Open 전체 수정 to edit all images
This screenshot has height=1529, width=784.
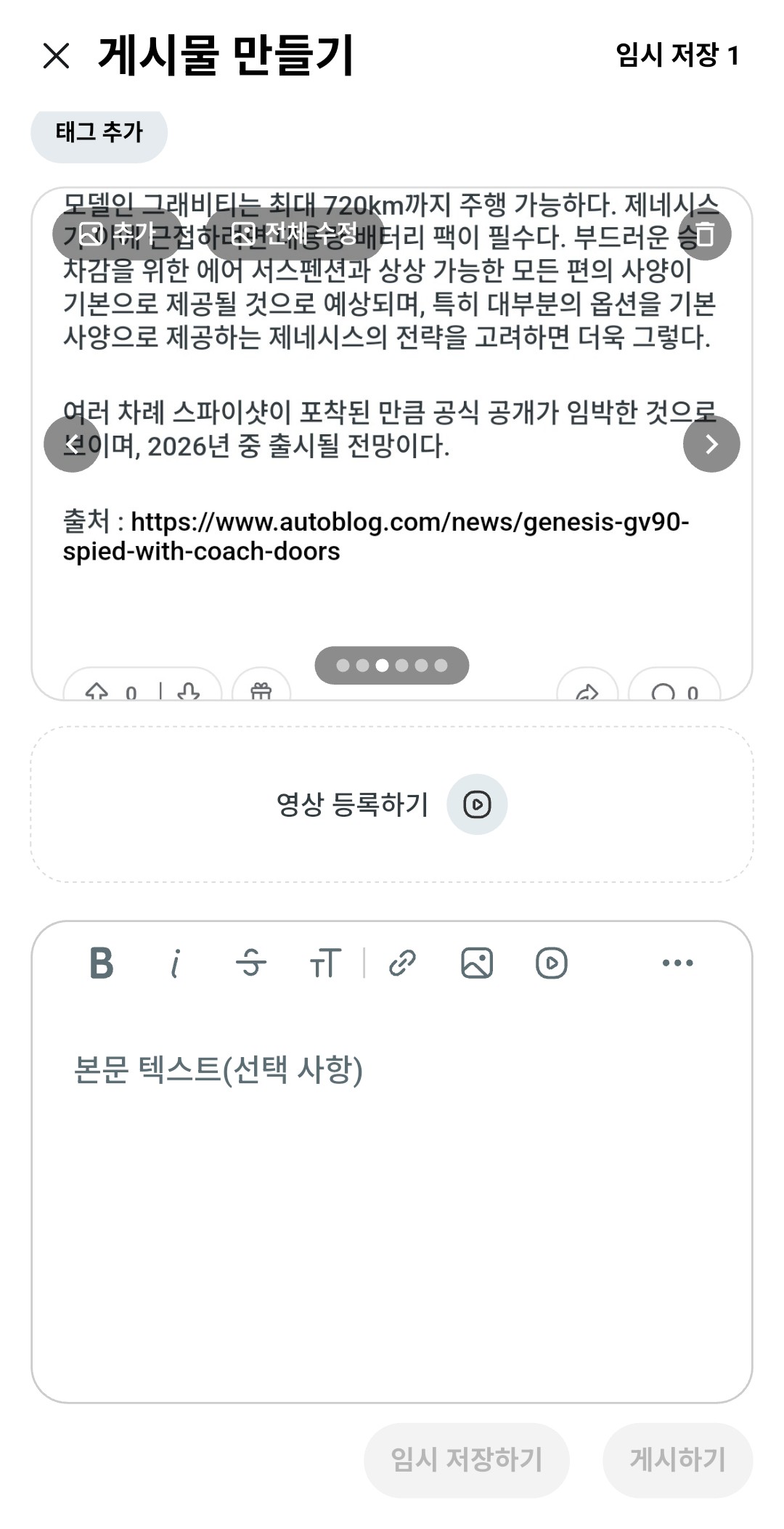coord(295,234)
